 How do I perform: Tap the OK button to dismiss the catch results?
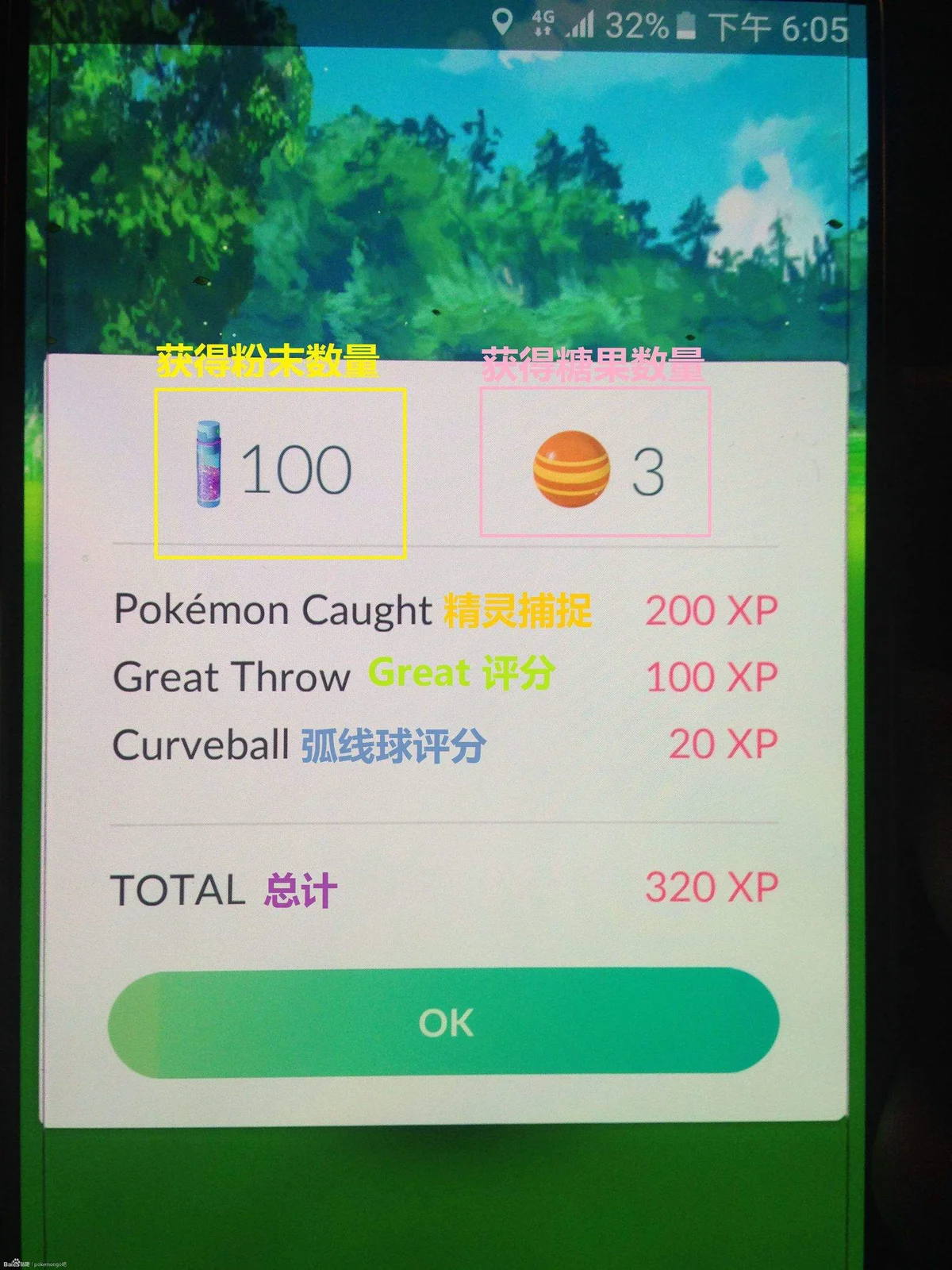click(x=444, y=1022)
